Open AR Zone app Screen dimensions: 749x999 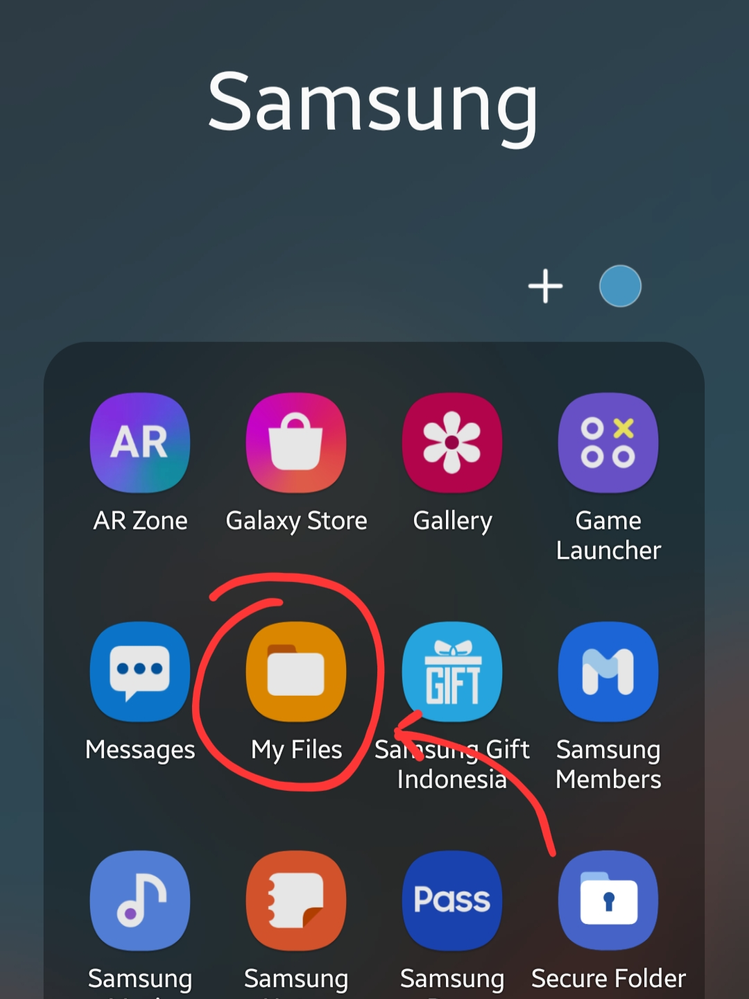click(140, 444)
